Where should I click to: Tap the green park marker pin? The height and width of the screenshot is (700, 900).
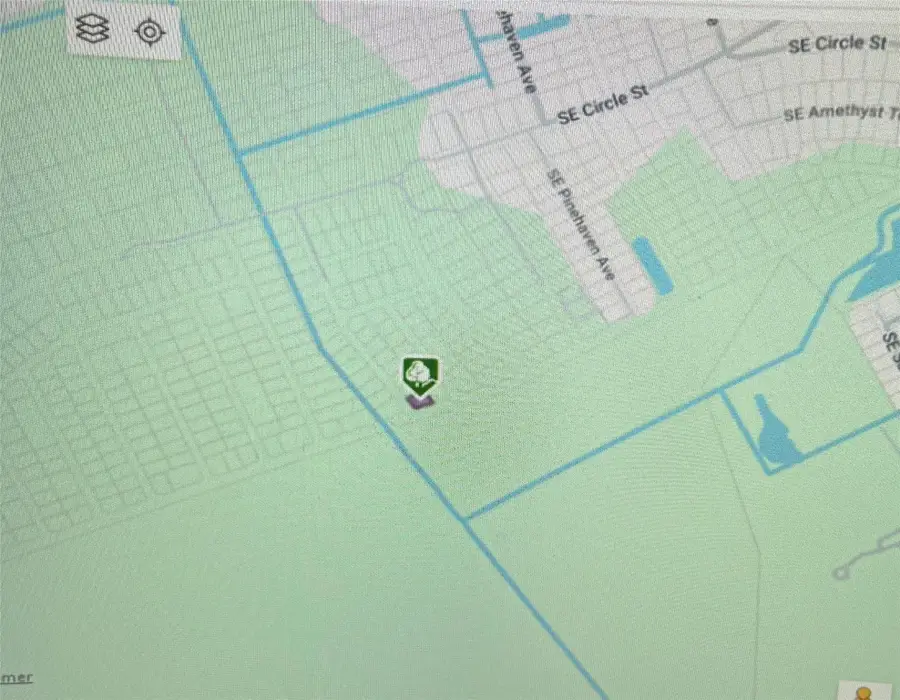[x=421, y=376]
